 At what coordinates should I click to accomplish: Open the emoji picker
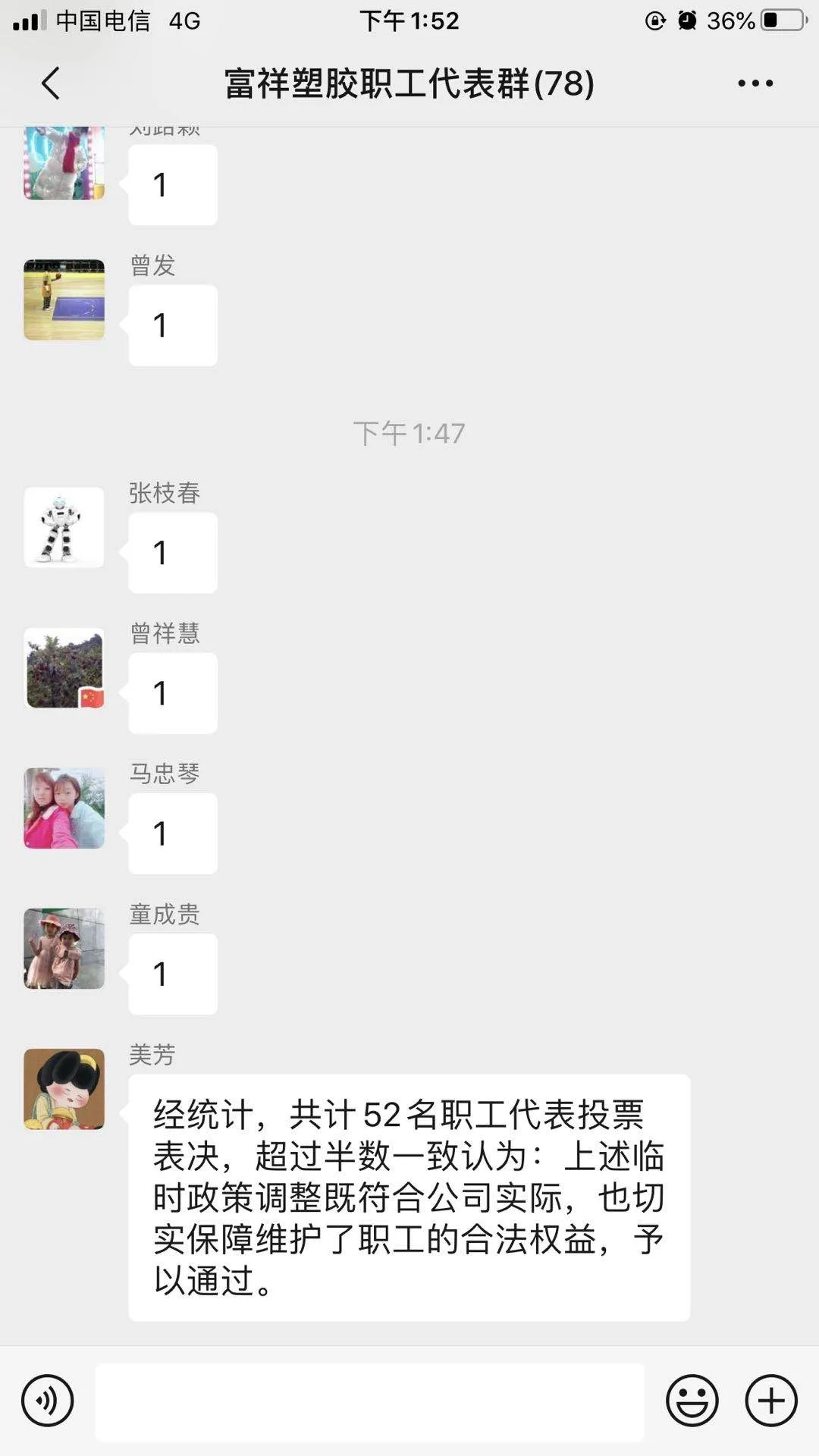coord(692,1401)
